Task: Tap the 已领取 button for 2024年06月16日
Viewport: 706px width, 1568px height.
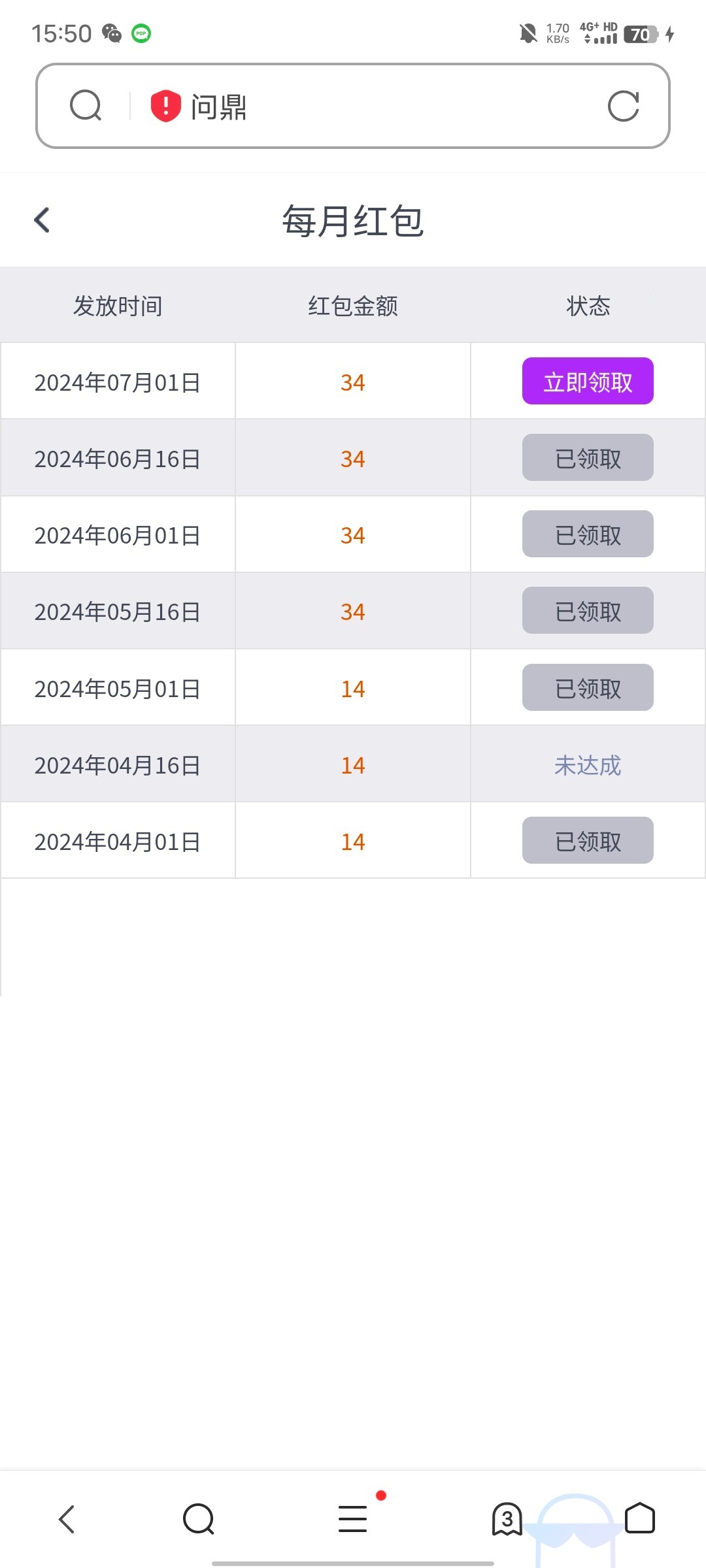Action: [x=588, y=457]
